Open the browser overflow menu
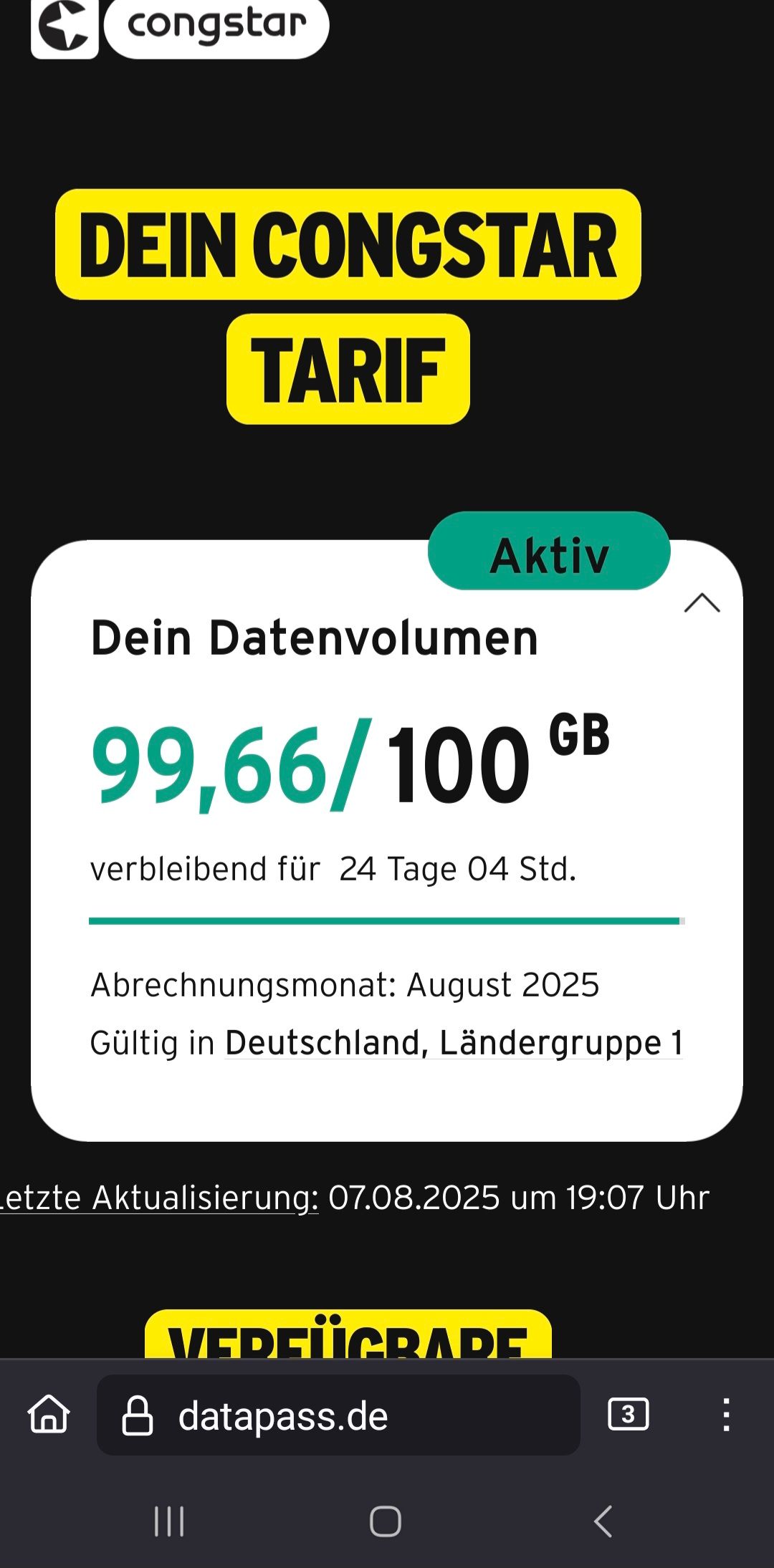 726,1415
